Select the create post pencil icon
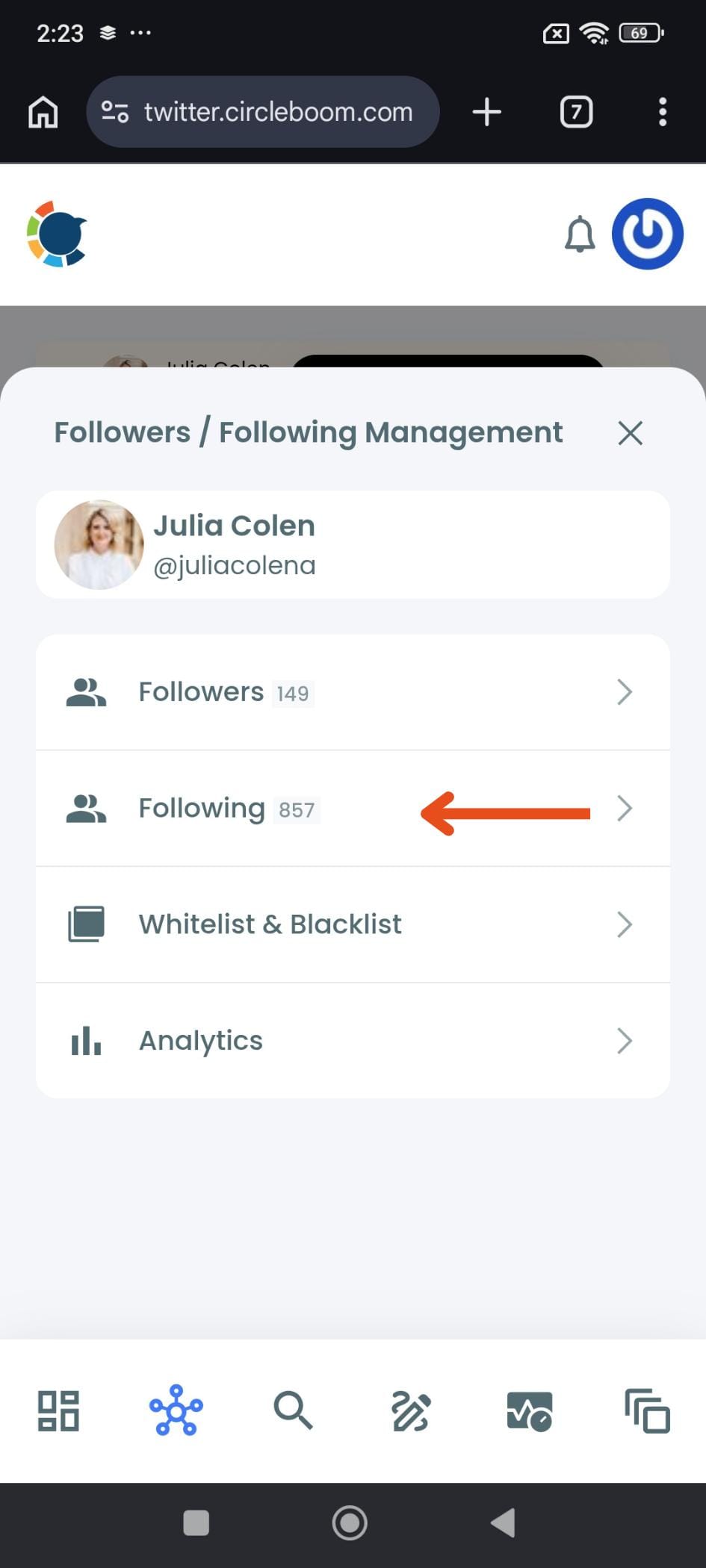 [409, 1411]
